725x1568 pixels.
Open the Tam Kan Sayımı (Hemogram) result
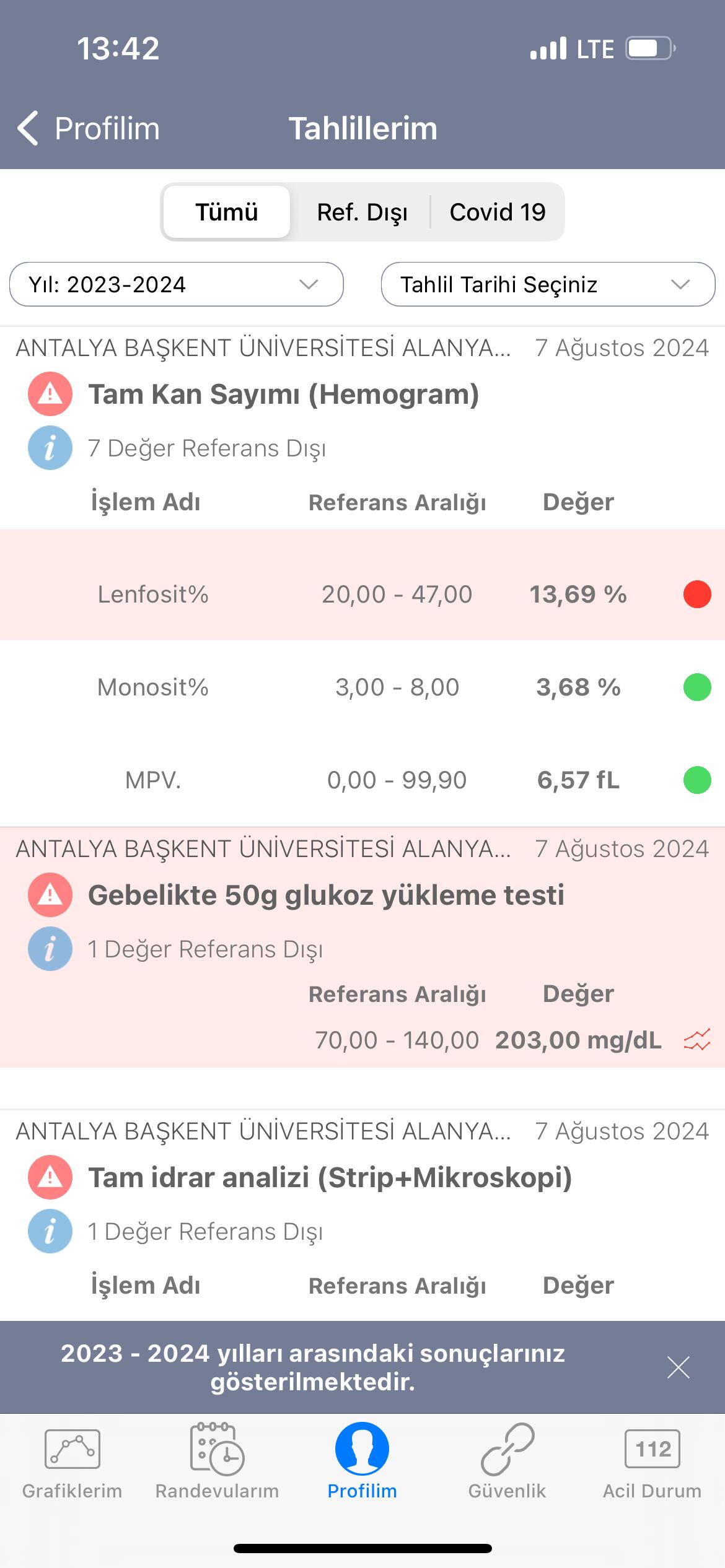coord(283,394)
